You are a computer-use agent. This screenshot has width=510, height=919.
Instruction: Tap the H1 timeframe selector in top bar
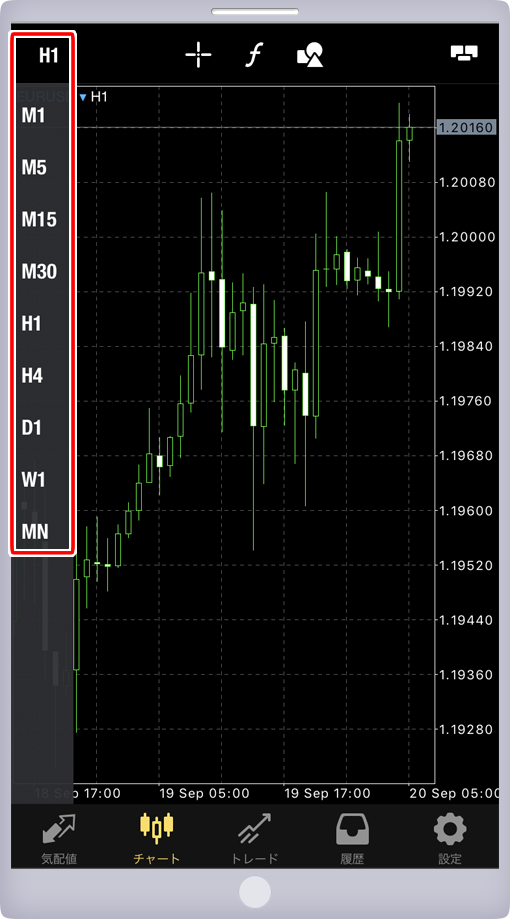[x=49, y=56]
